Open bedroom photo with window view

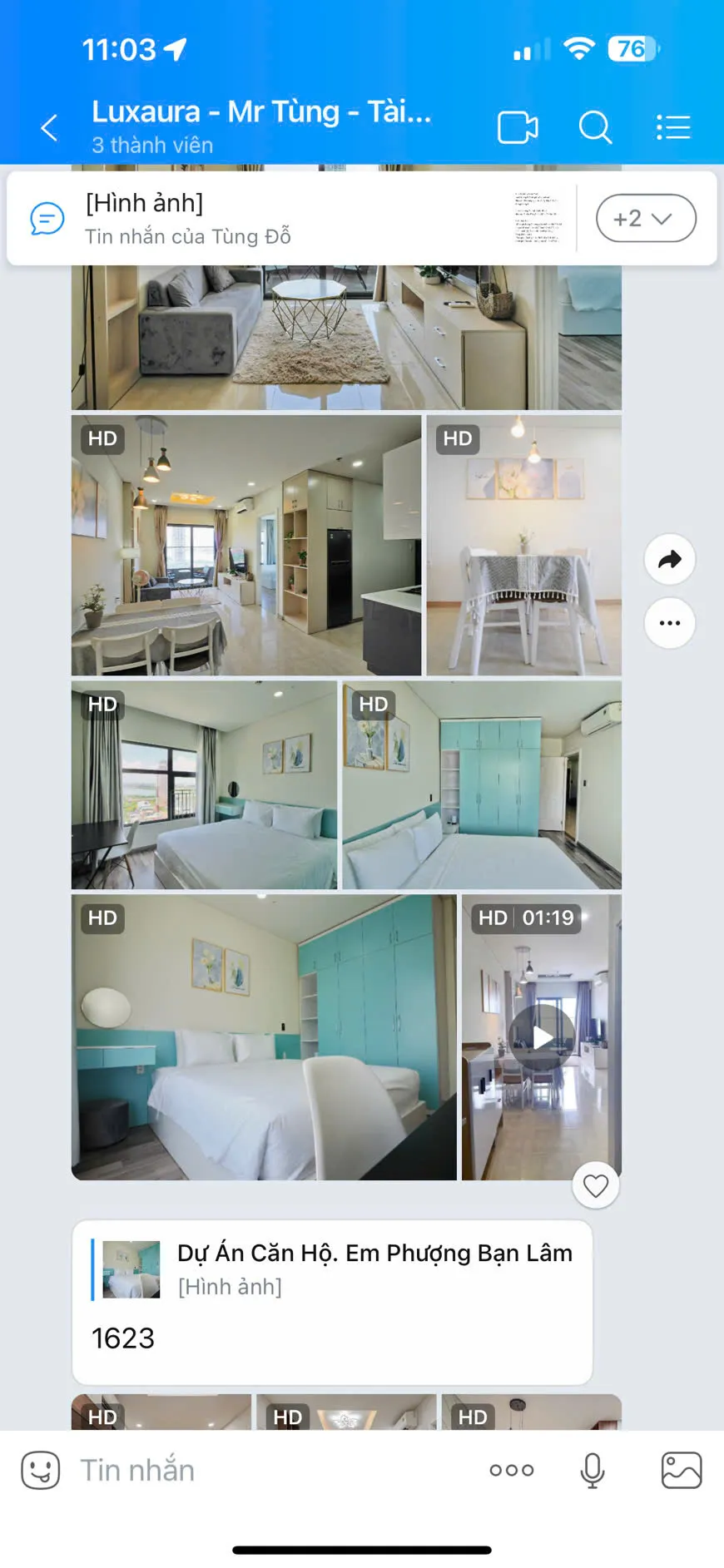tap(204, 785)
